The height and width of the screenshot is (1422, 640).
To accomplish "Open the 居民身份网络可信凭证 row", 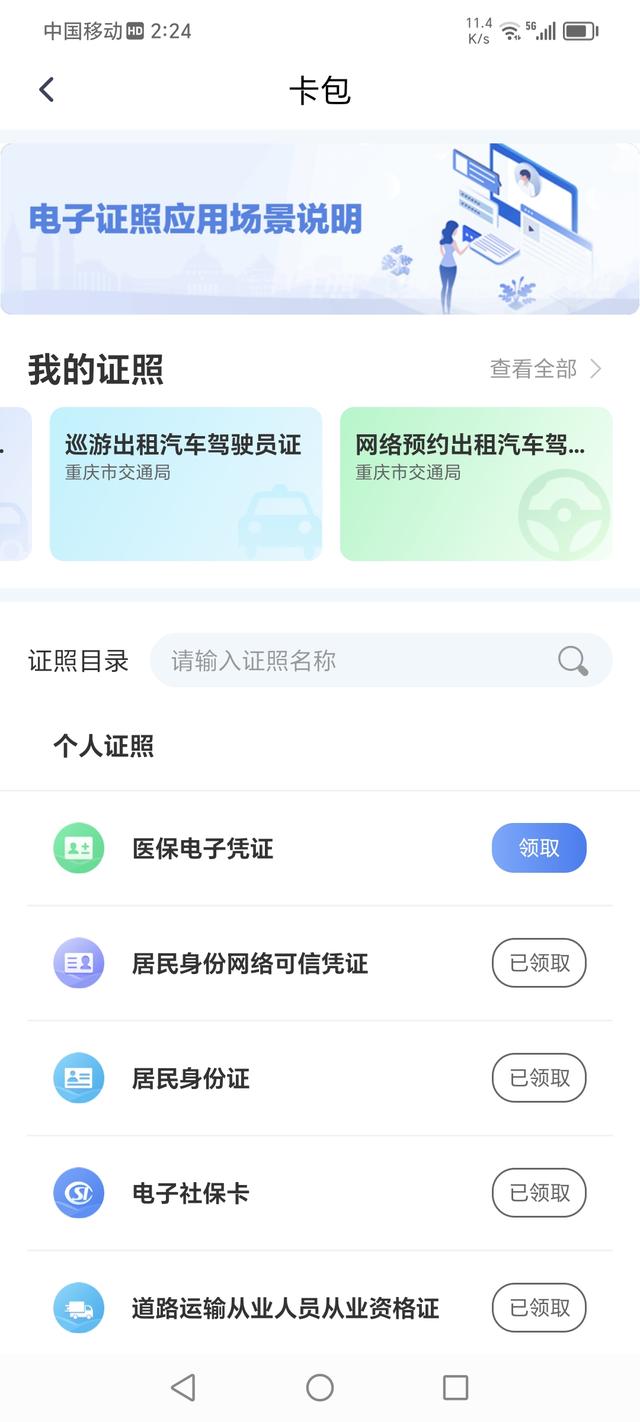I will (250, 964).
